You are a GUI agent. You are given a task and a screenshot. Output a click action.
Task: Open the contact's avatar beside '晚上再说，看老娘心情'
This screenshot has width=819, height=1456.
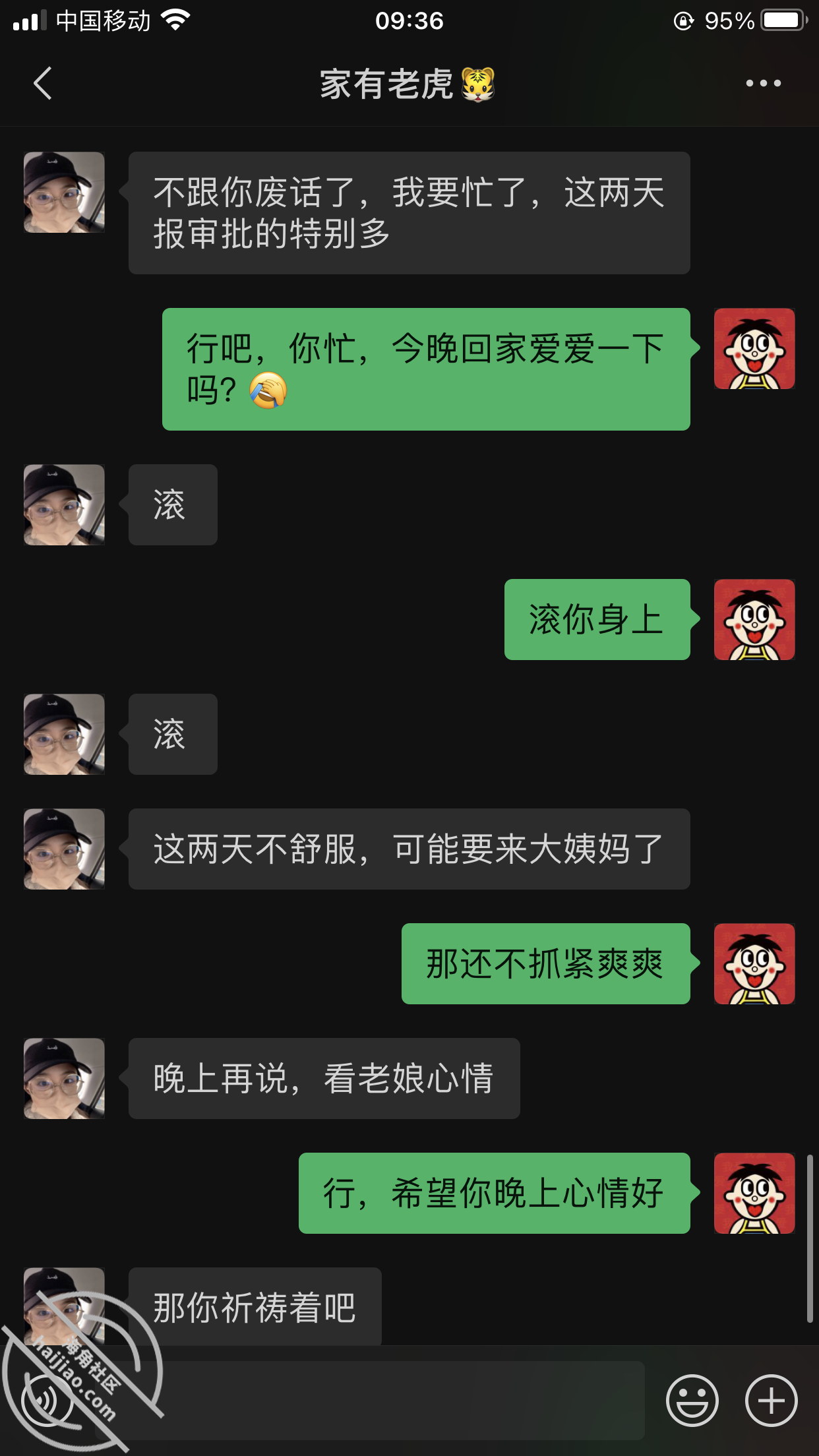click(x=64, y=1078)
